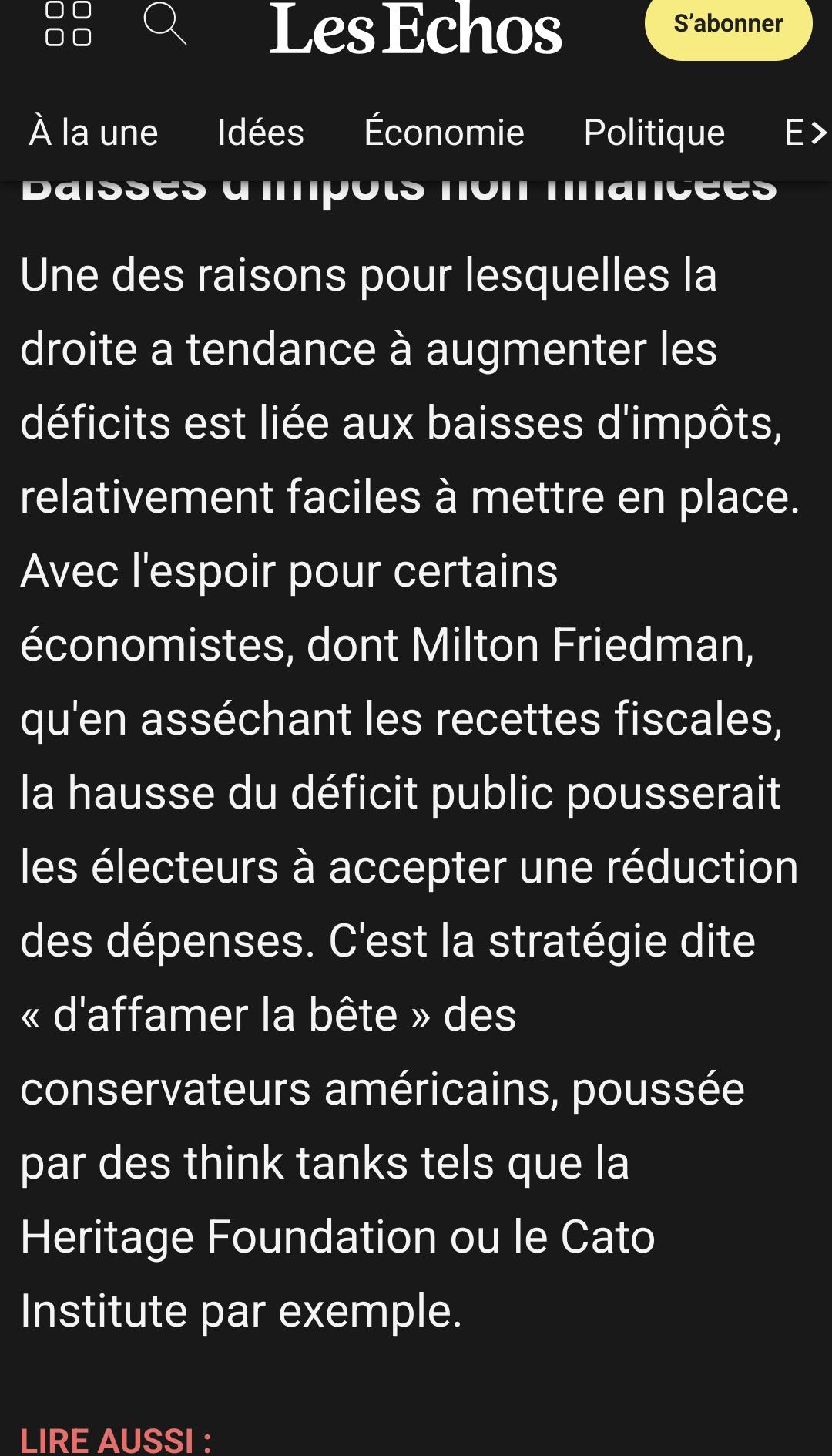Switch to the À la une tab
Screen dimensions: 832x1456
94,133
